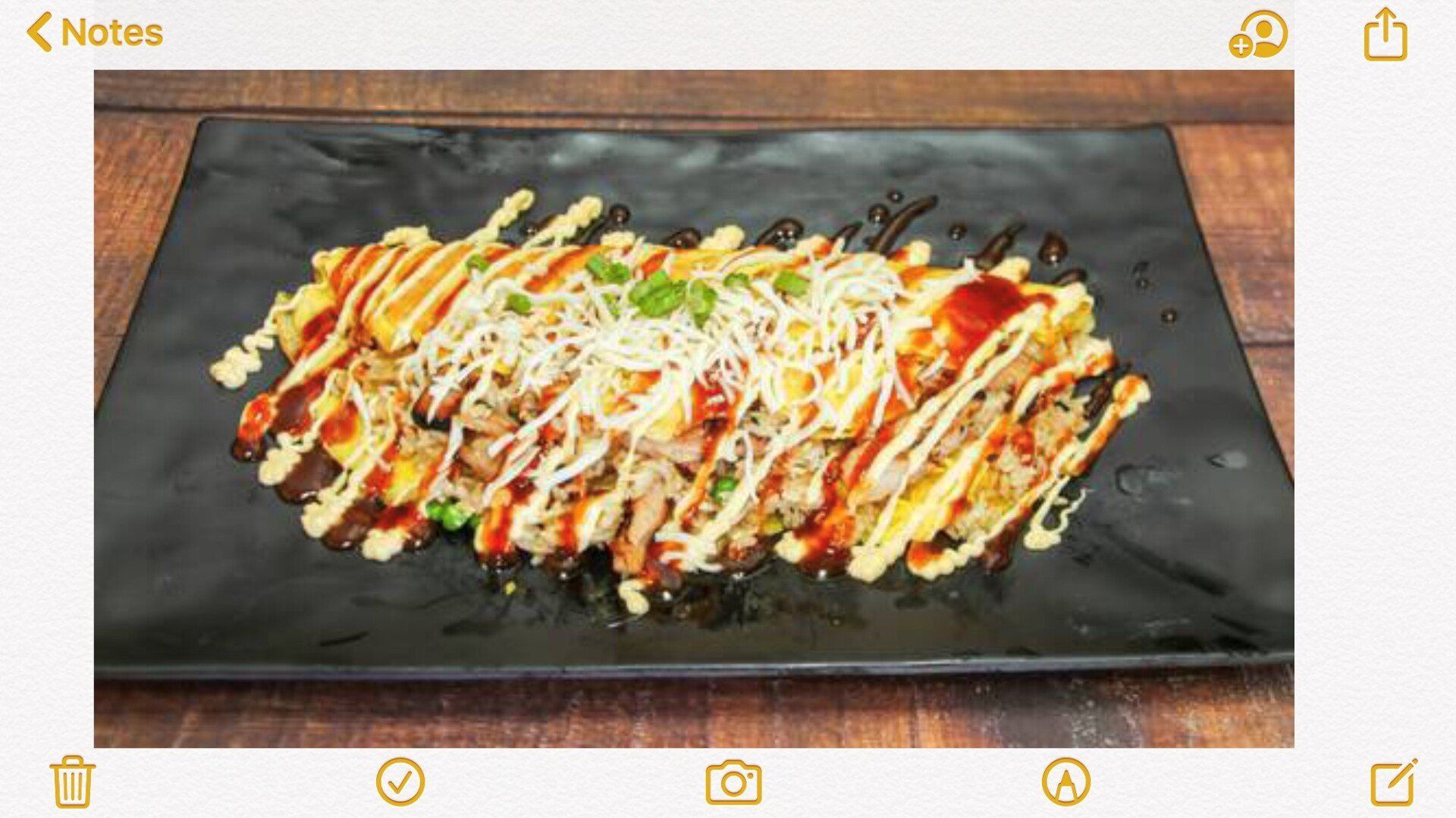The width and height of the screenshot is (1456, 818).
Task: Open the markup drawing tool
Action: click(1065, 782)
